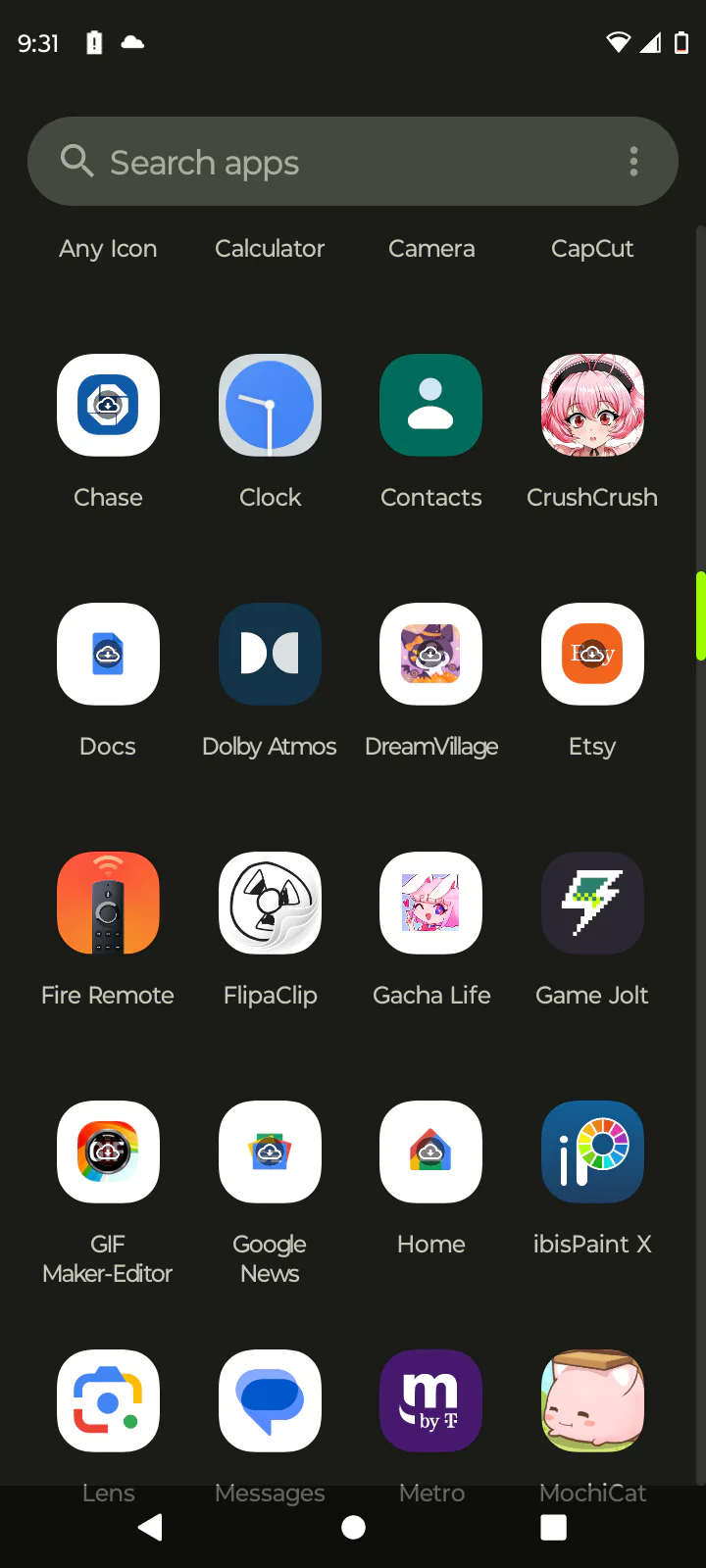Open the Google Home app
This screenshot has width=706, height=1568.
[x=430, y=1152]
